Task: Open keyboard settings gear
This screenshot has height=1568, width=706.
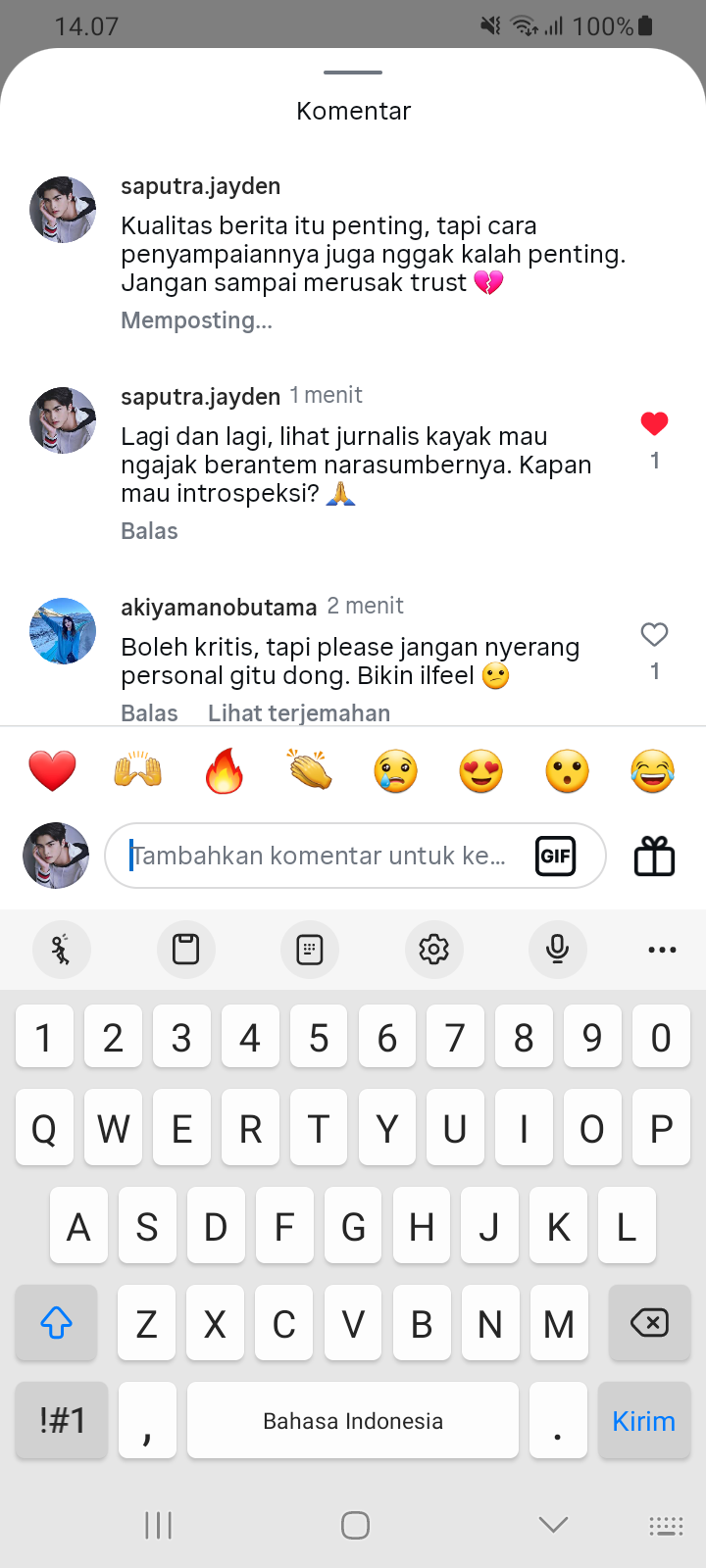Action: 433,949
